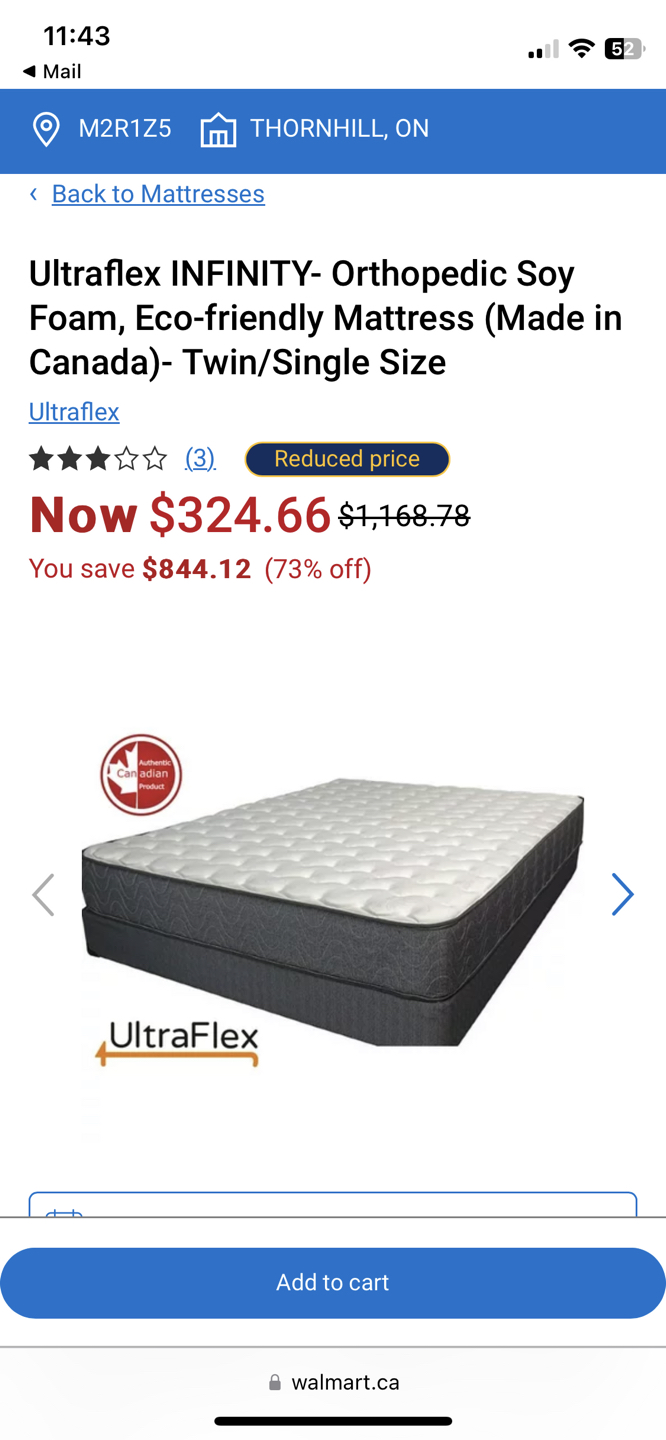This screenshot has height=1440, width=666.
Task: Go back to Mattresses
Action: (x=157, y=194)
